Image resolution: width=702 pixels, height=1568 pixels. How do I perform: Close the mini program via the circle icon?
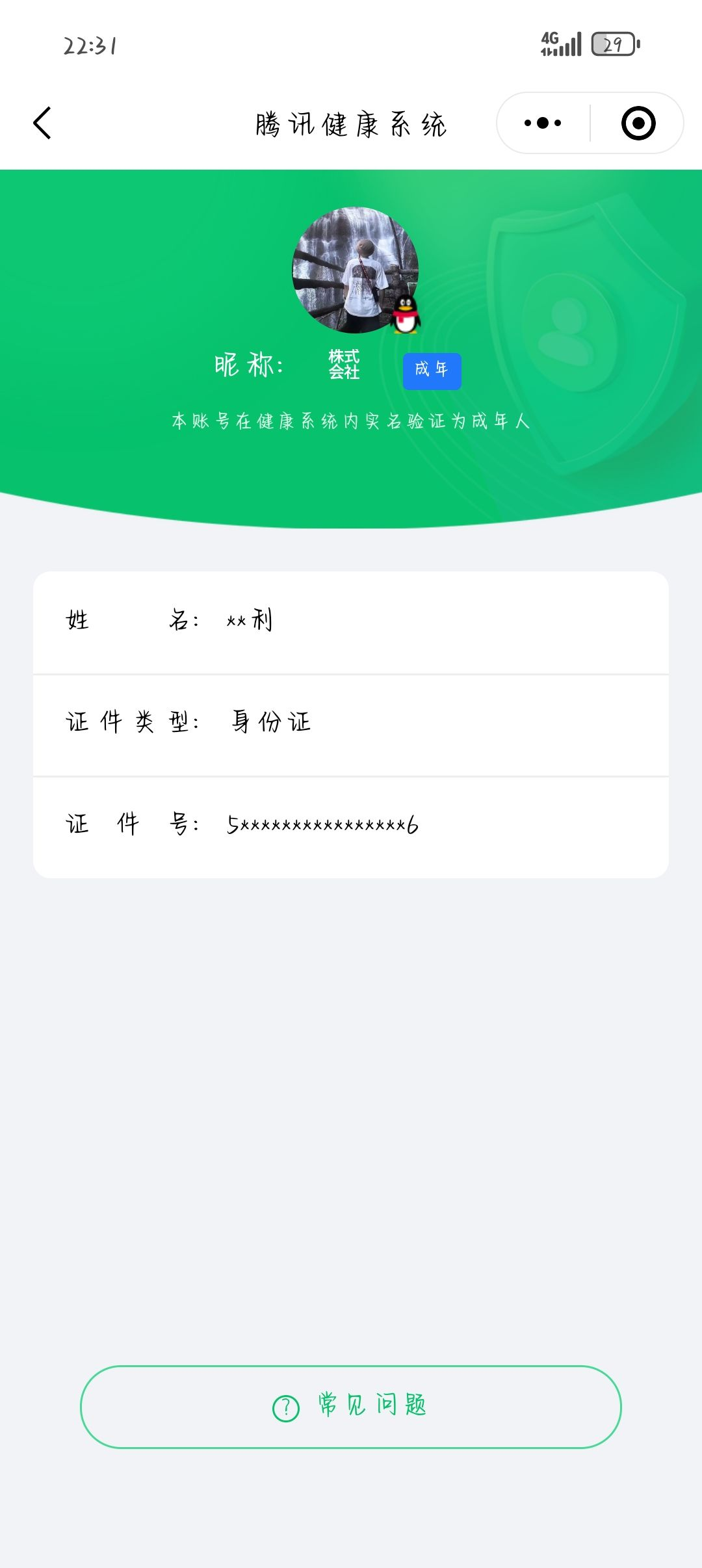click(x=638, y=123)
